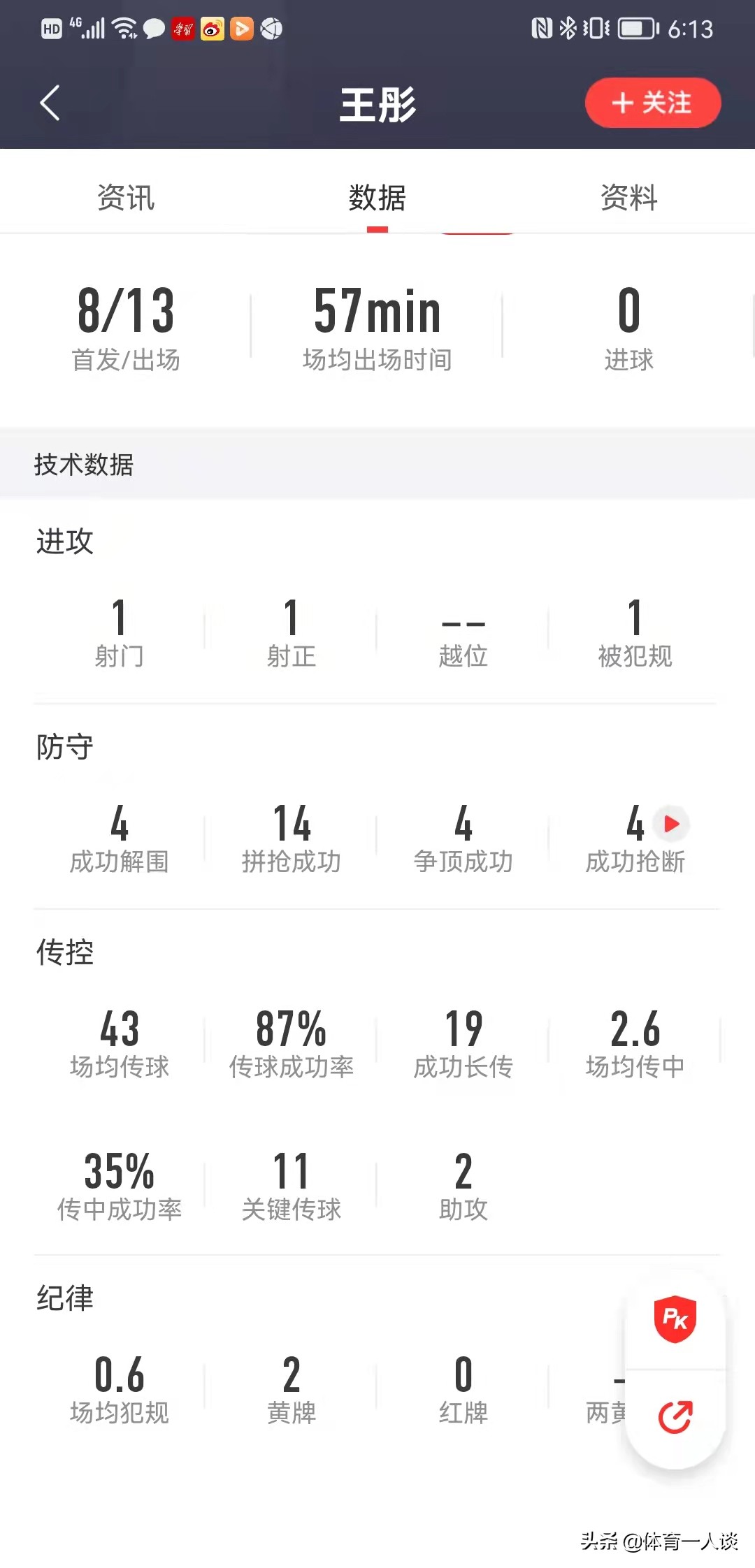Switch to the 资讯 tab

pos(127,198)
